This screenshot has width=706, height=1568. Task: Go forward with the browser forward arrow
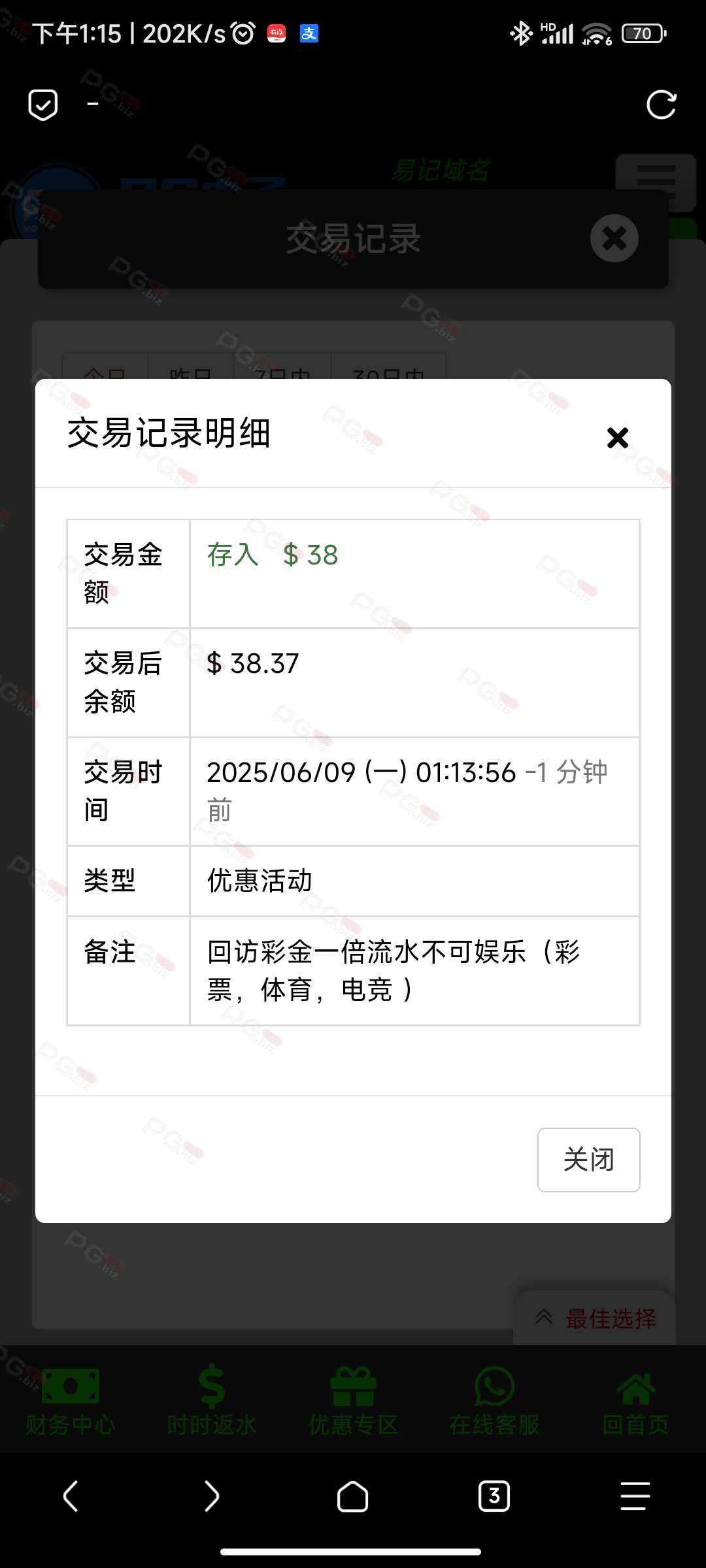[x=211, y=1496]
